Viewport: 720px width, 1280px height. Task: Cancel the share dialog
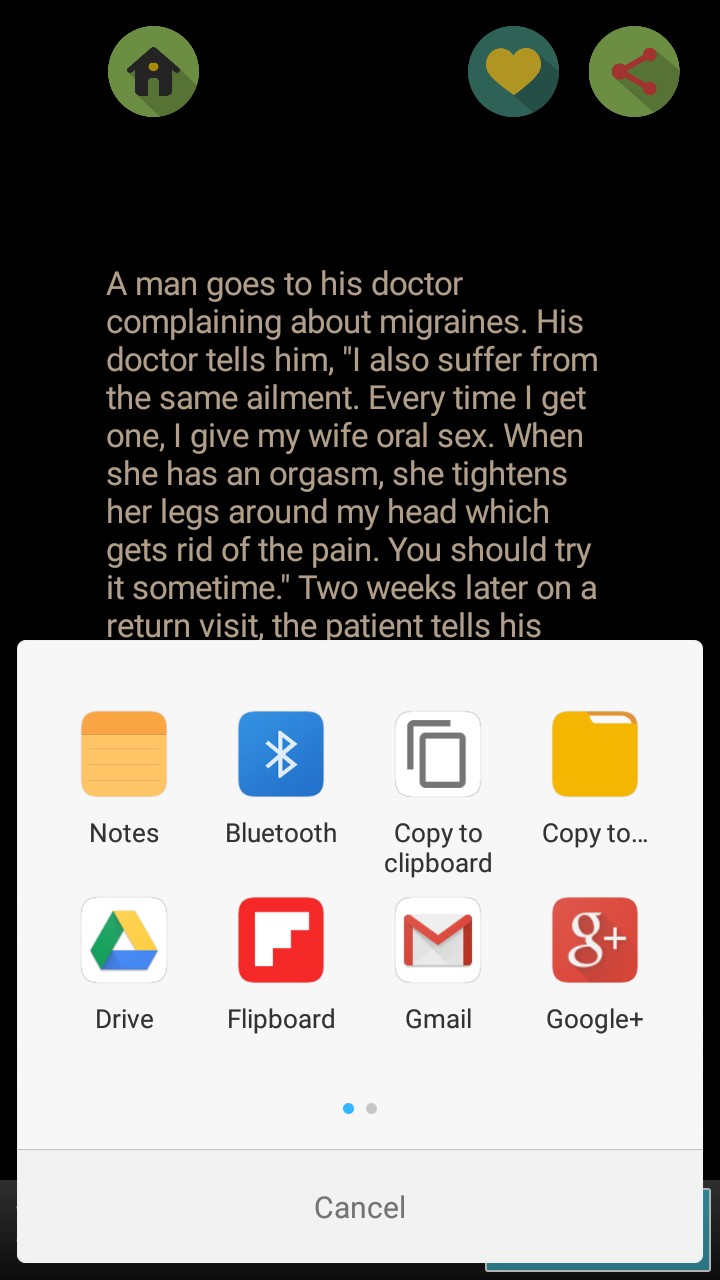tap(360, 1207)
